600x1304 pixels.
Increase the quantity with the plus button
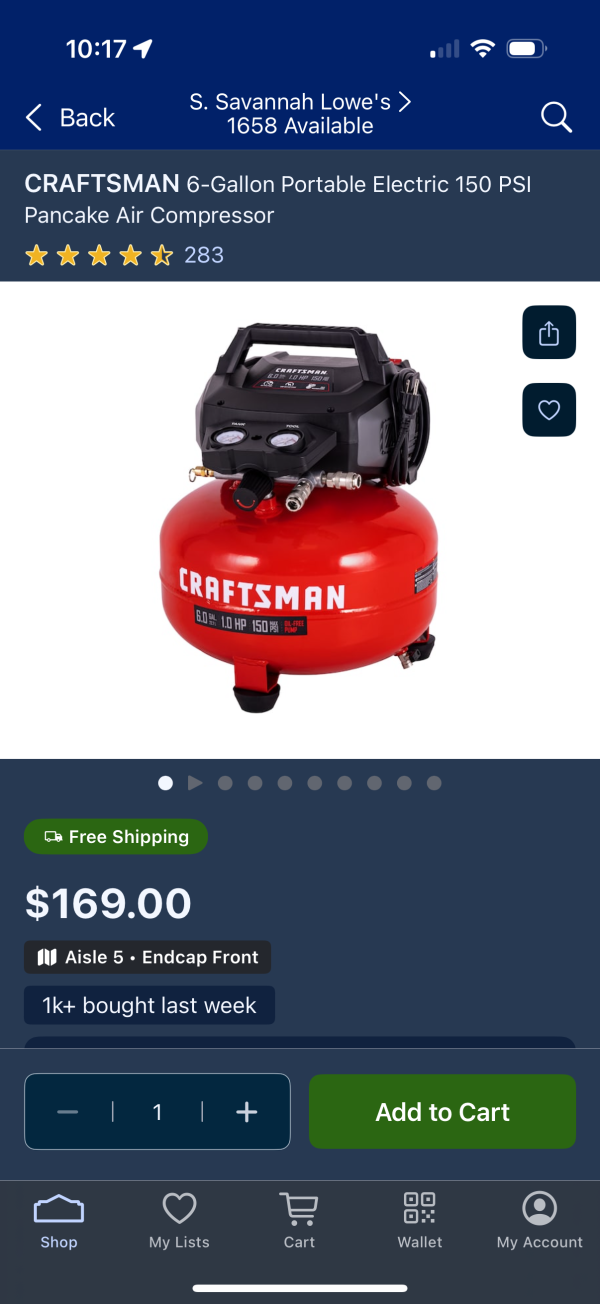pos(246,1112)
